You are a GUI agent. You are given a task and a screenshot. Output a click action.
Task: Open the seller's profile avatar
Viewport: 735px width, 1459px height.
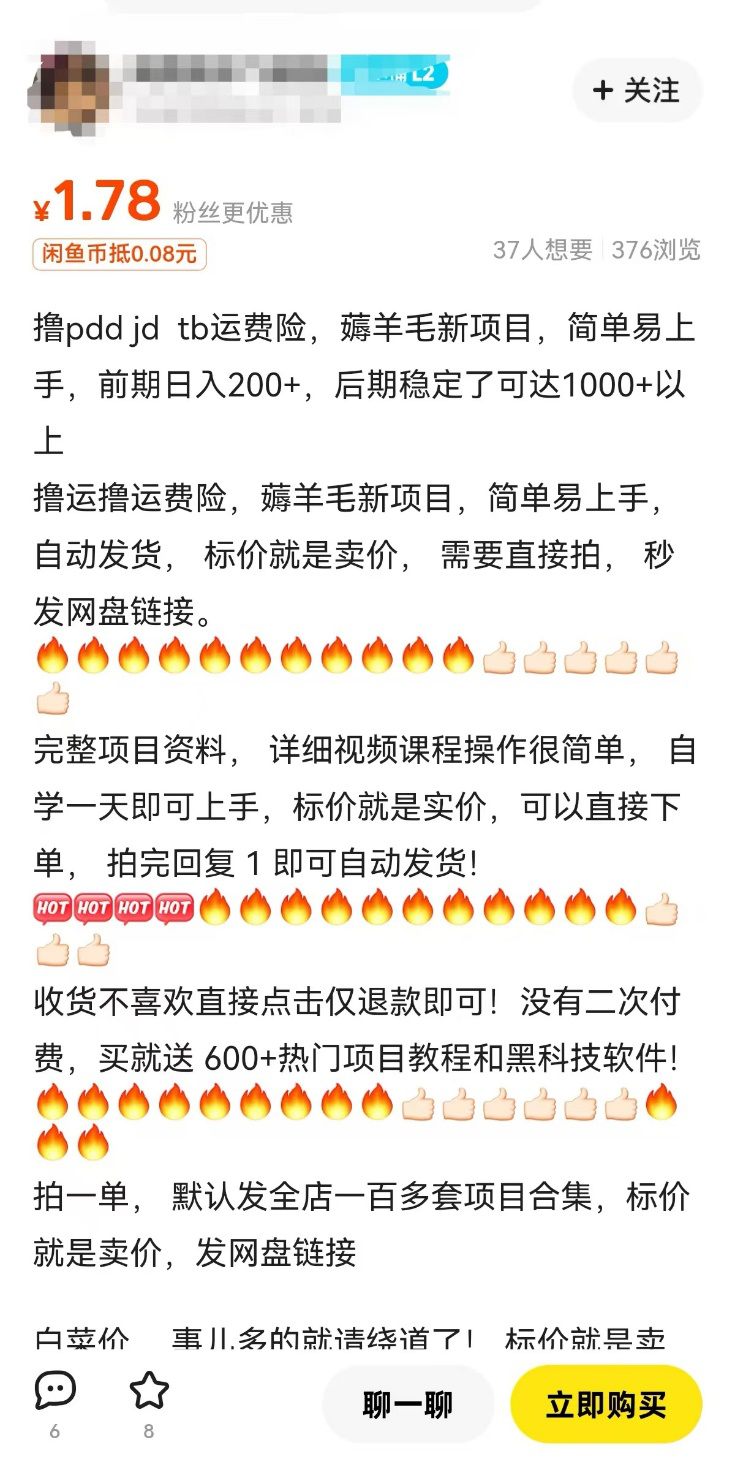(x=68, y=84)
